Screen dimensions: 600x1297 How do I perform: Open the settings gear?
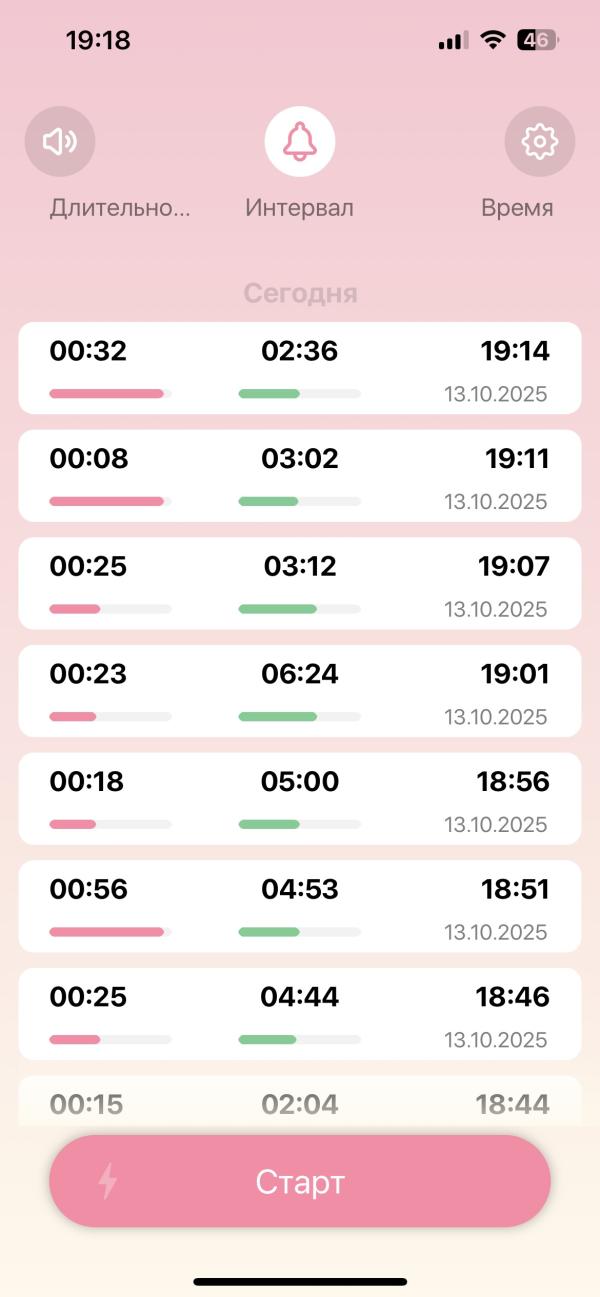[x=540, y=141]
